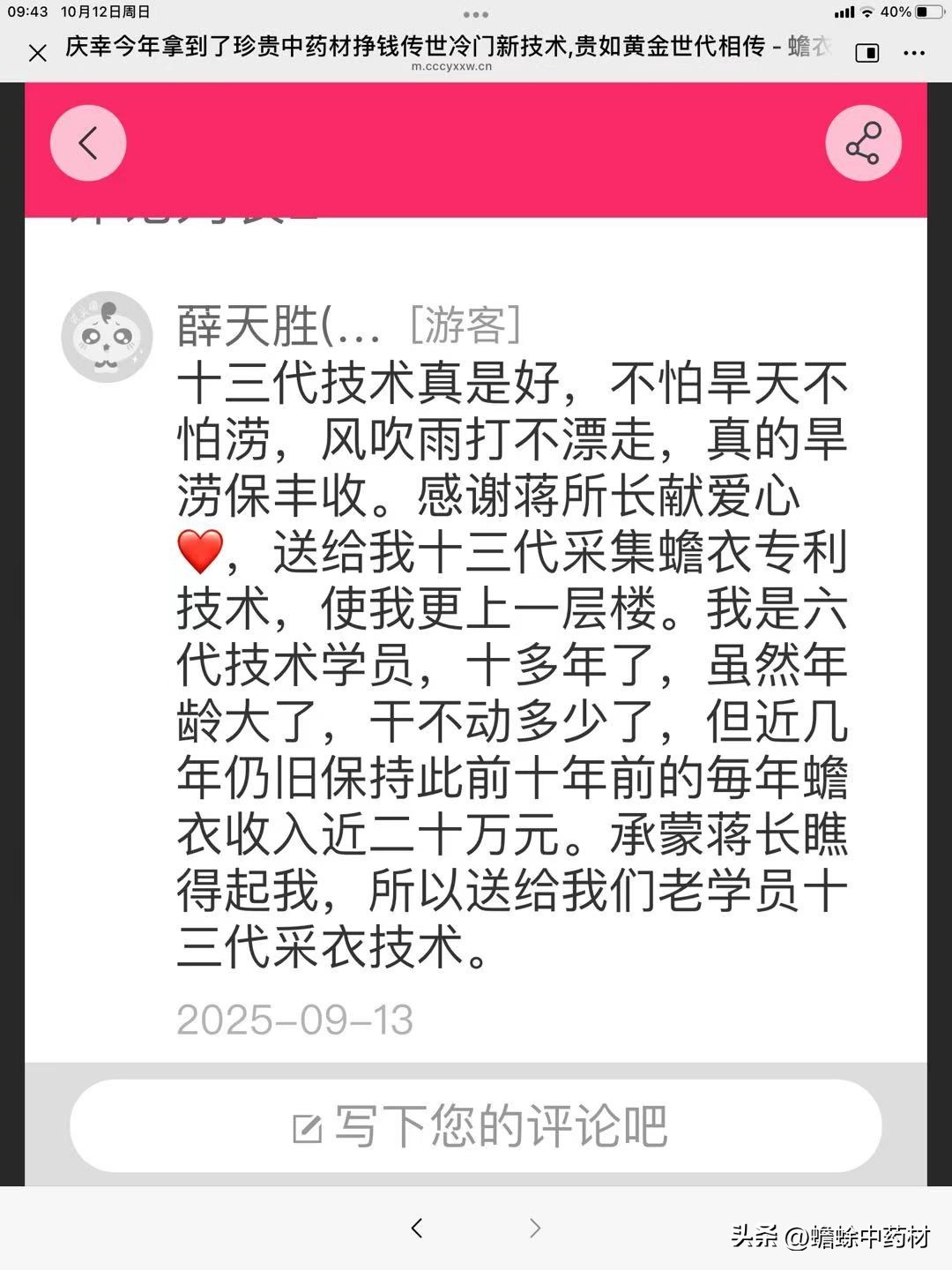Go back using the pink circle arrow

tap(88, 143)
